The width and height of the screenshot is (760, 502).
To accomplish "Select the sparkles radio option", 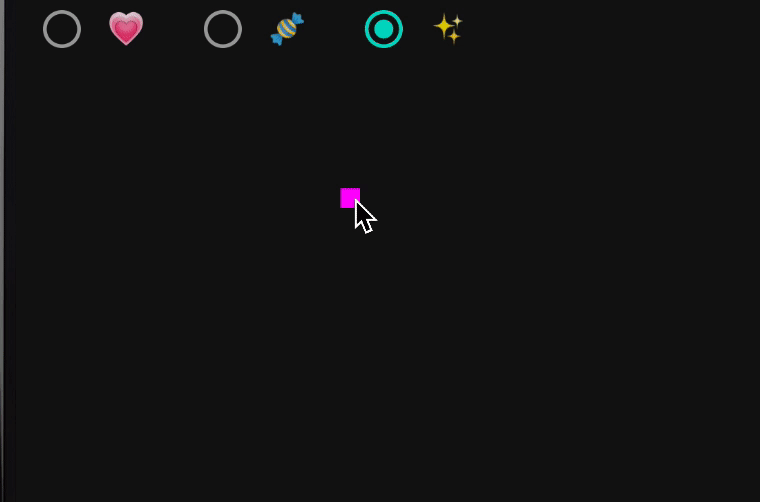I will click(x=384, y=29).
